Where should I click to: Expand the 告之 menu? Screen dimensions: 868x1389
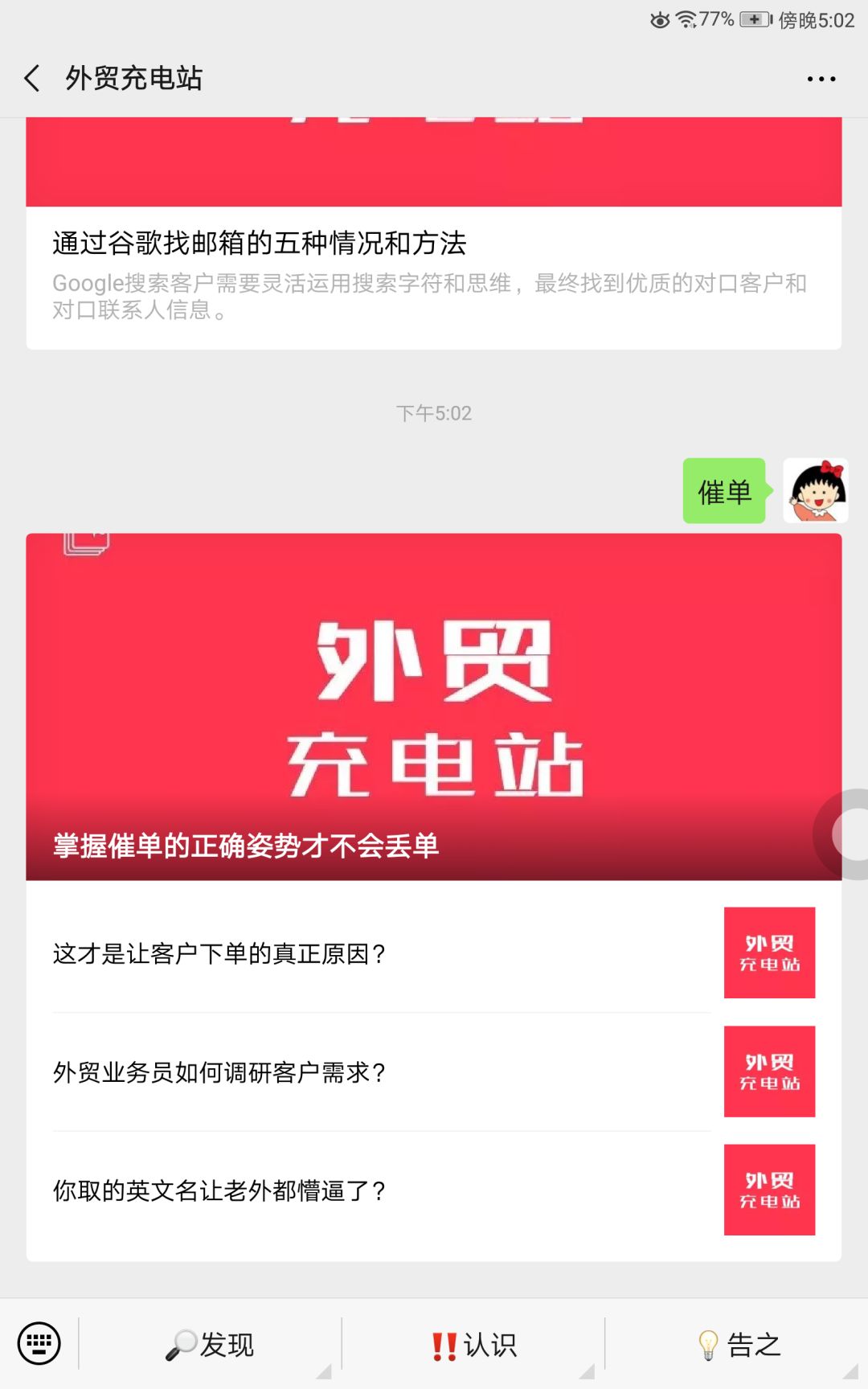point(738,1344)
